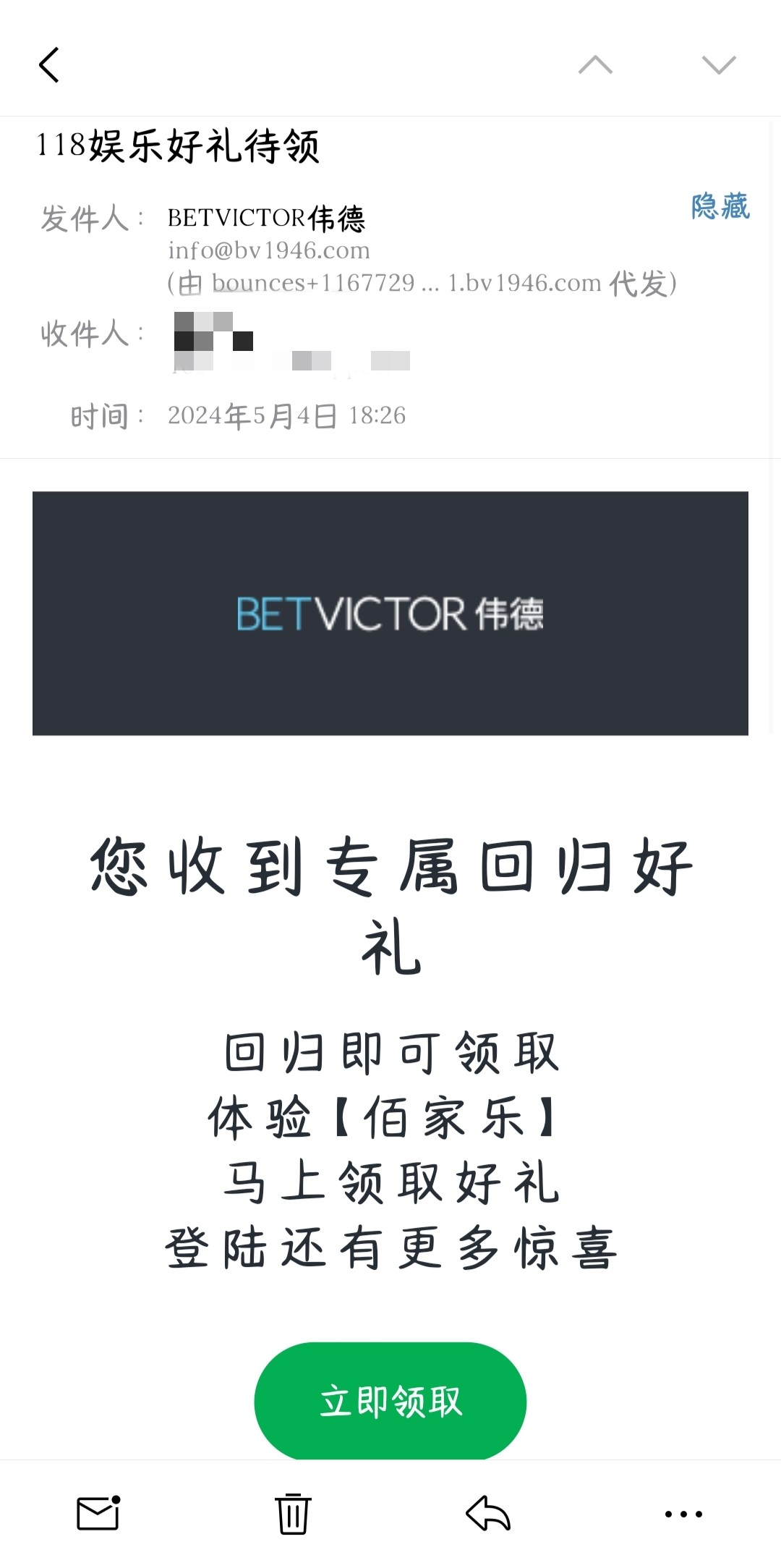
Task: Reply to this email
Action: pos(488,1513)
